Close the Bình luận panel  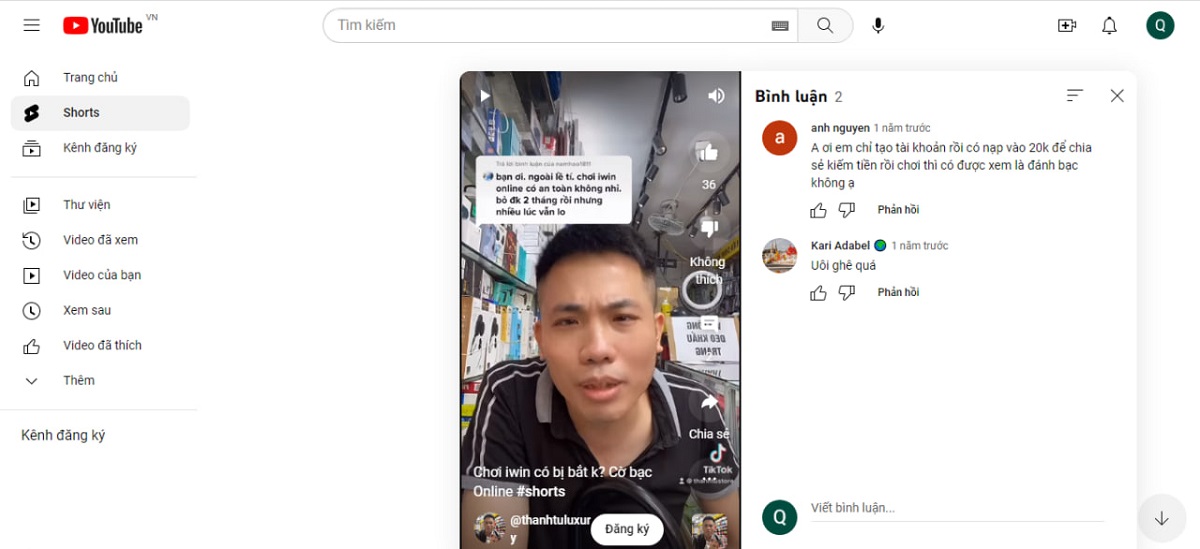click(1117, 96)
